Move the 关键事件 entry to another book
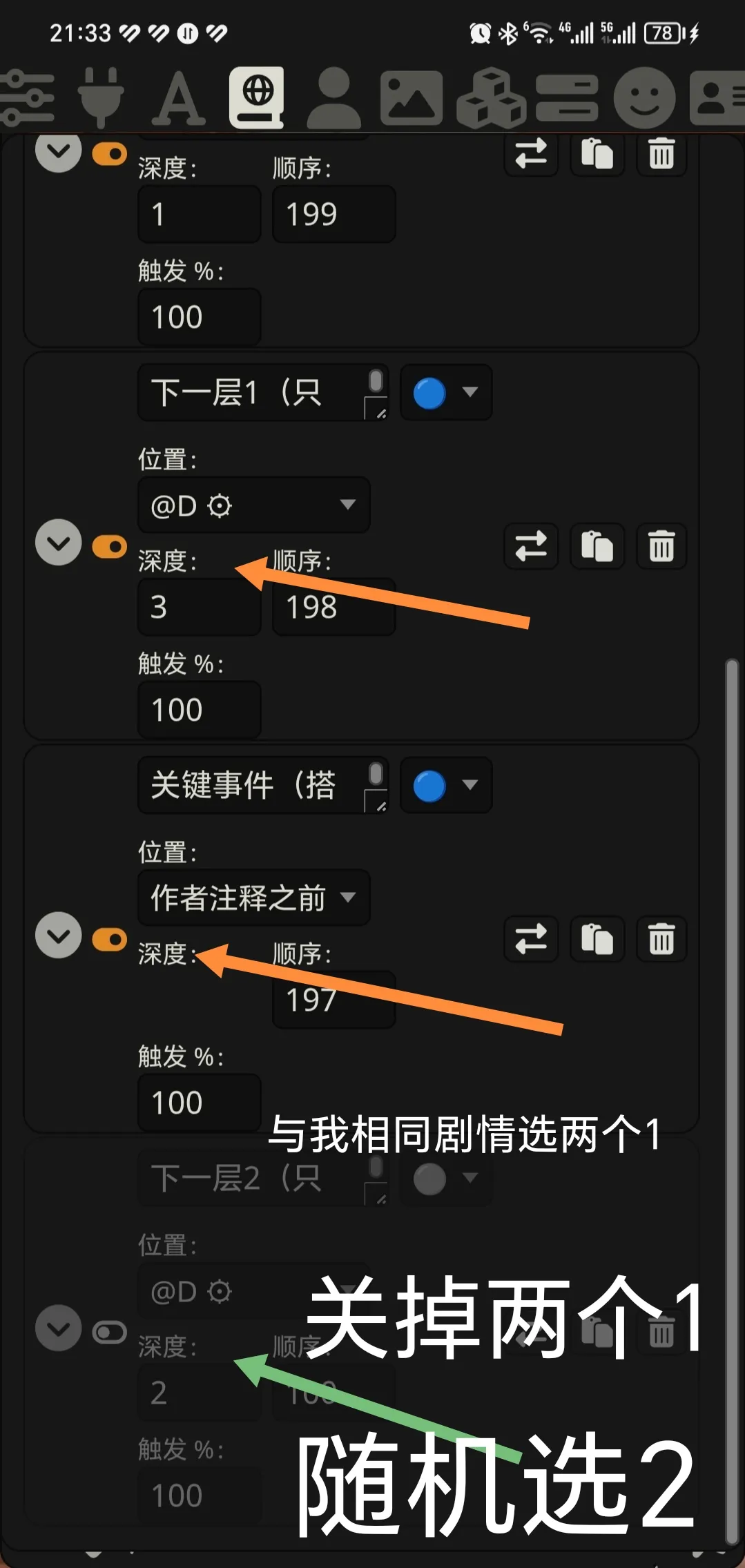The height and width of the screenshot is (1568, 745). click(531, 939)
